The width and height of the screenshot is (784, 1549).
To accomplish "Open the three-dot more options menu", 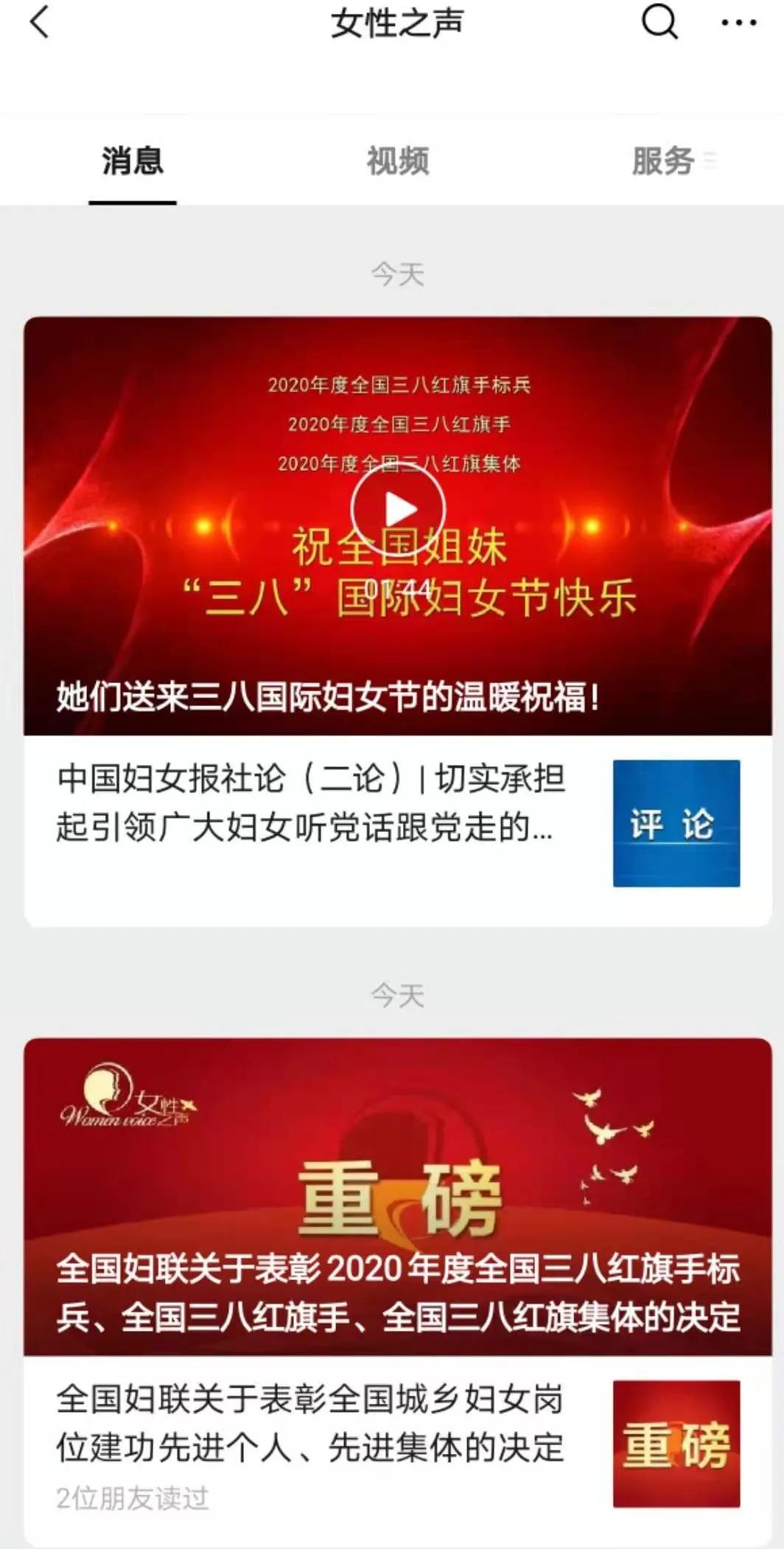I will pyautogui.click(x=738, y=23).
